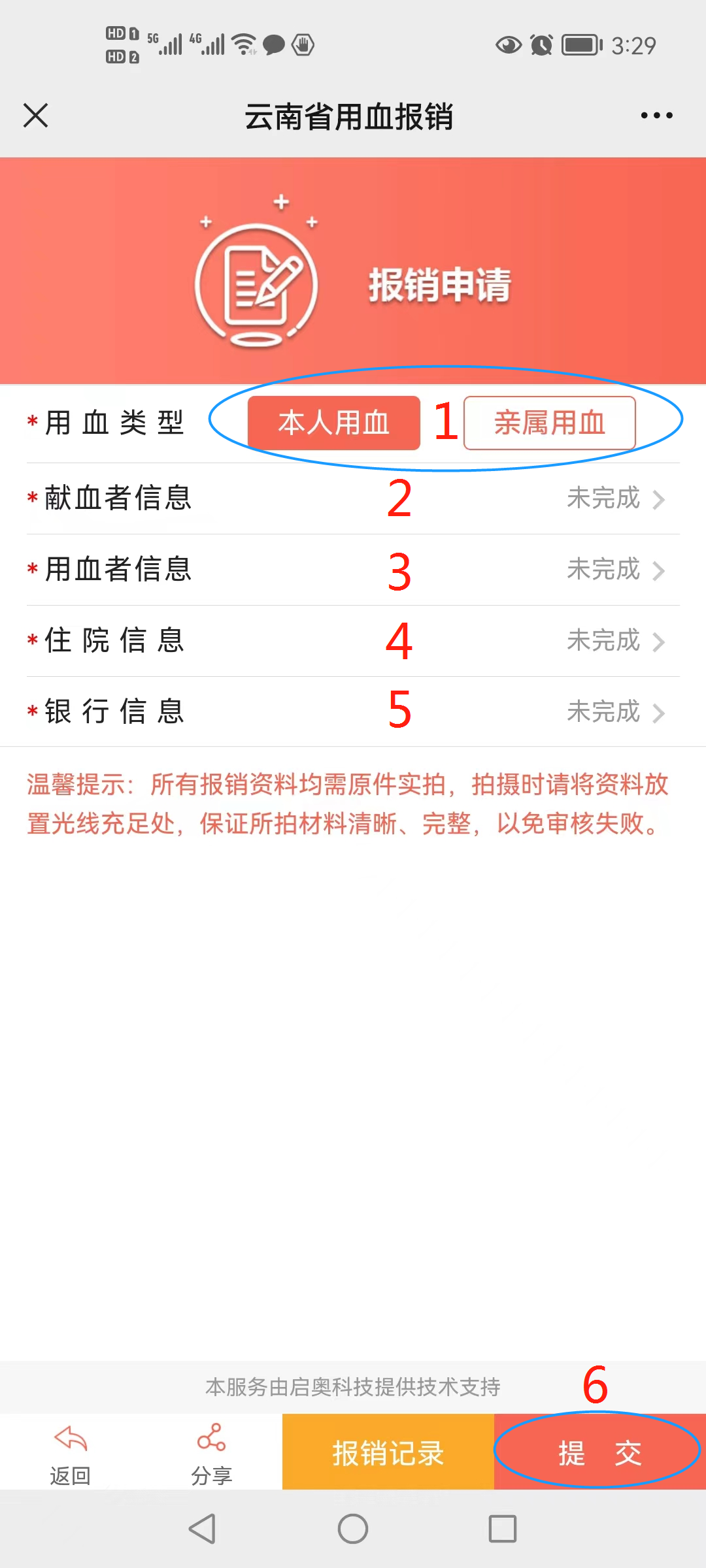Image resolution: width=706 pixels, height=1568 pixels.
Task: Click the 未完成 status next to 银行信息
Action: pyautogui.click(x=602, y=712)
